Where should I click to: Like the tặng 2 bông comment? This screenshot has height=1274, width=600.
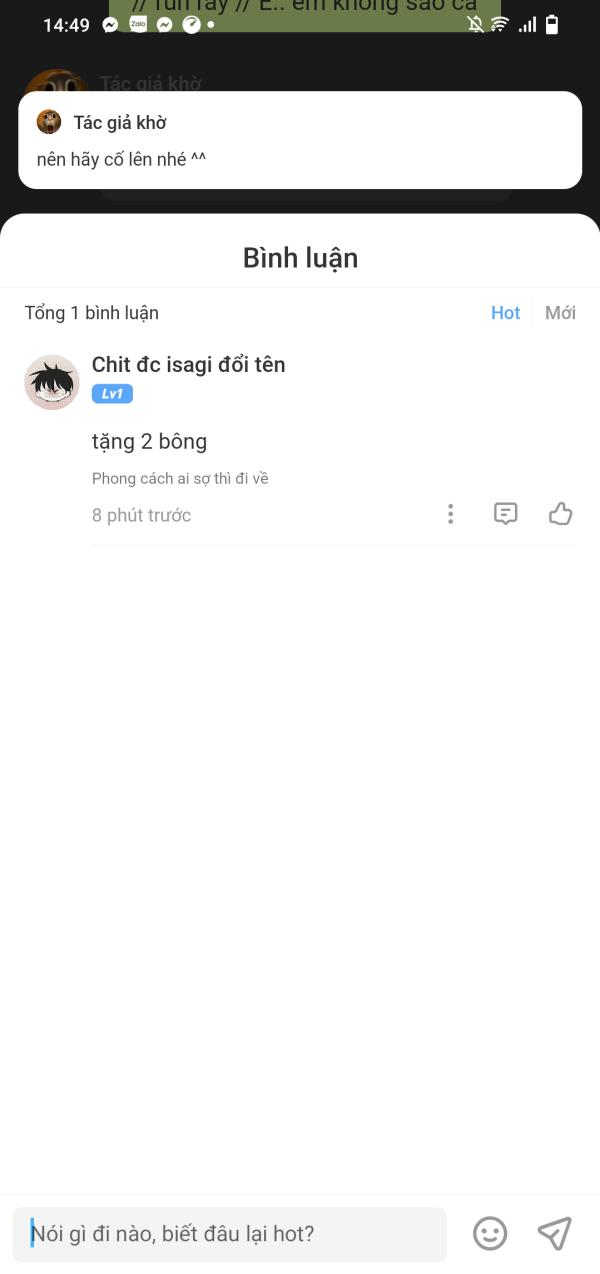560,514
